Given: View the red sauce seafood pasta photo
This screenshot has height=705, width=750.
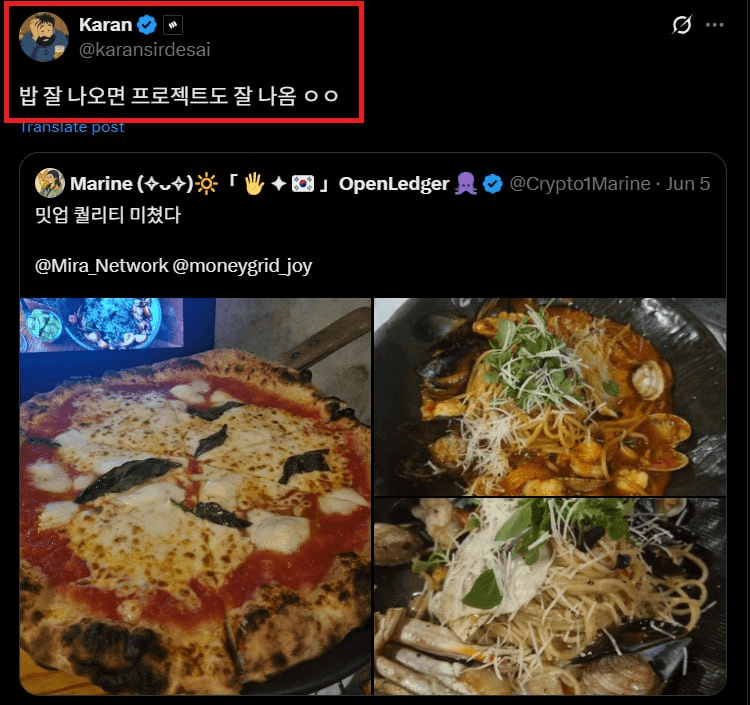Looking at the screenshot, I should click(x=550, y=395).
